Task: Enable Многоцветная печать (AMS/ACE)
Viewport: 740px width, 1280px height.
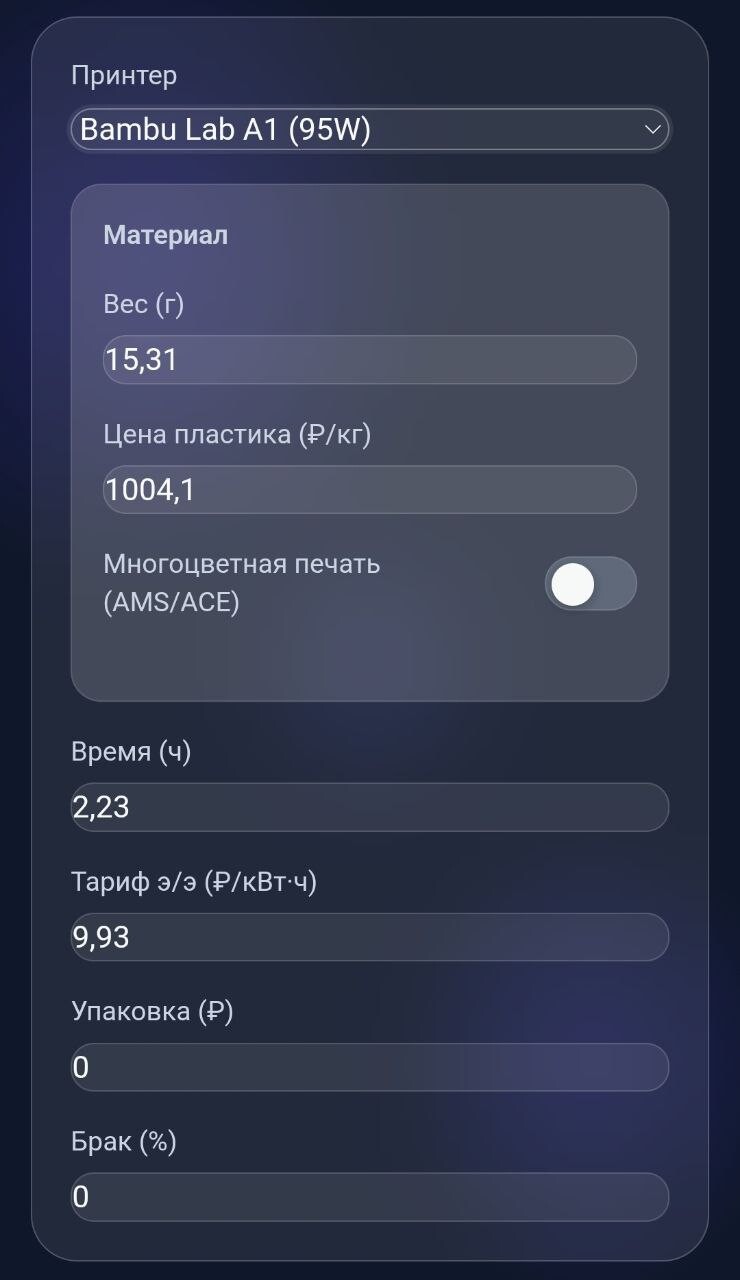Action: pyautogui.click(x=590, y=584)
